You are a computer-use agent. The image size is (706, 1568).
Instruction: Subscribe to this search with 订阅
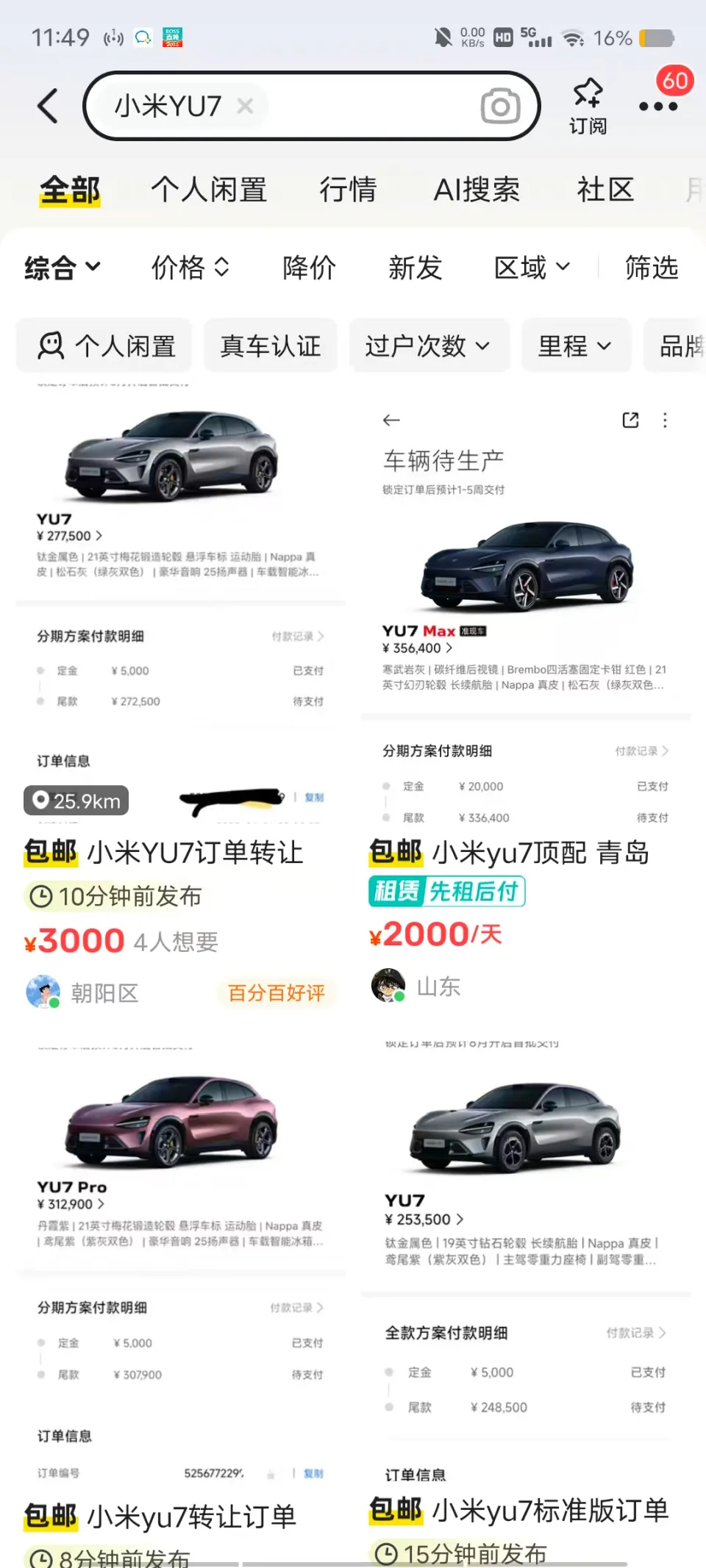[588, 106]
